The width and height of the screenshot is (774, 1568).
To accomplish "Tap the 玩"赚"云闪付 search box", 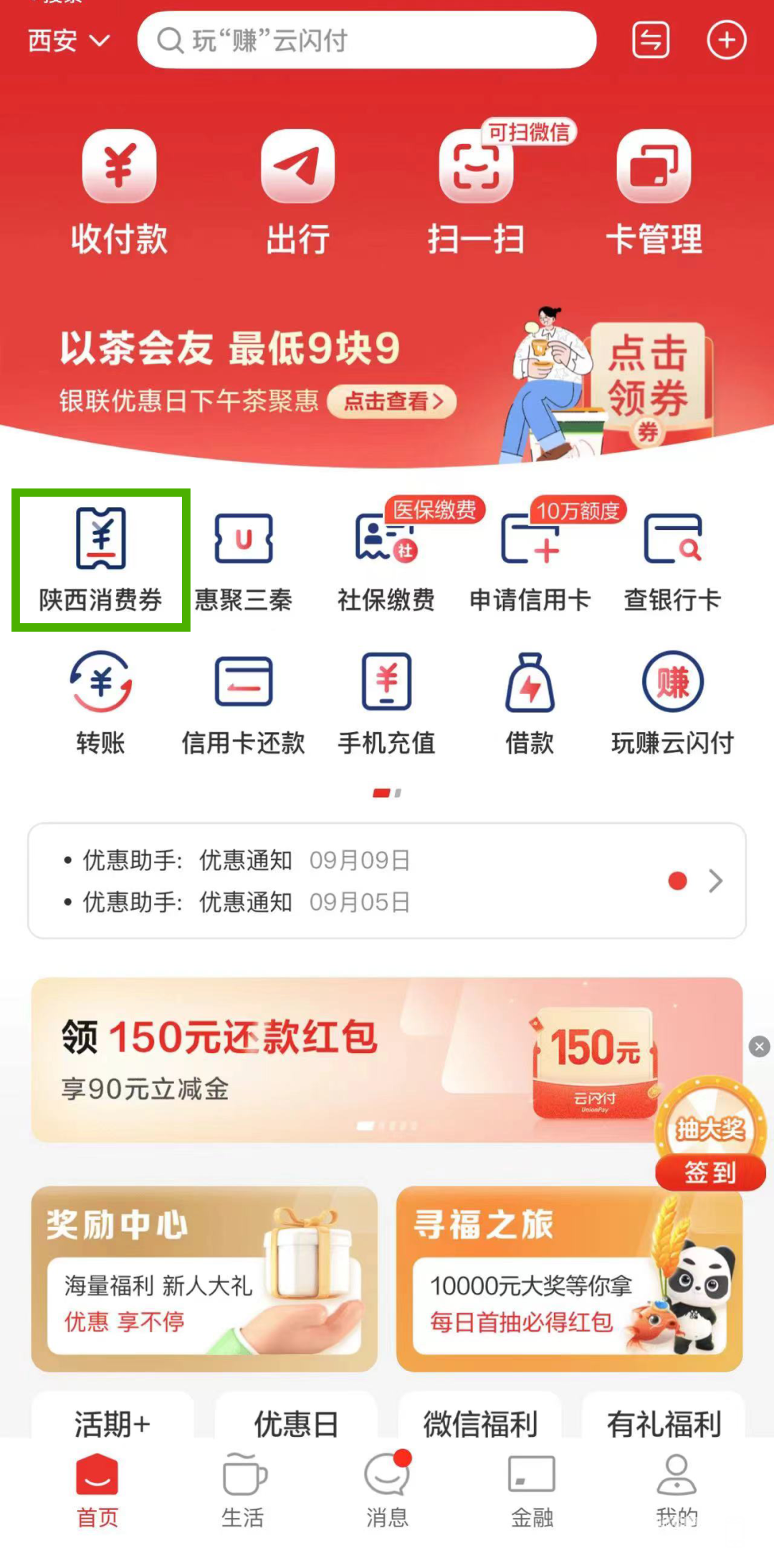I will pyautogui.click(x=365, y=41).
